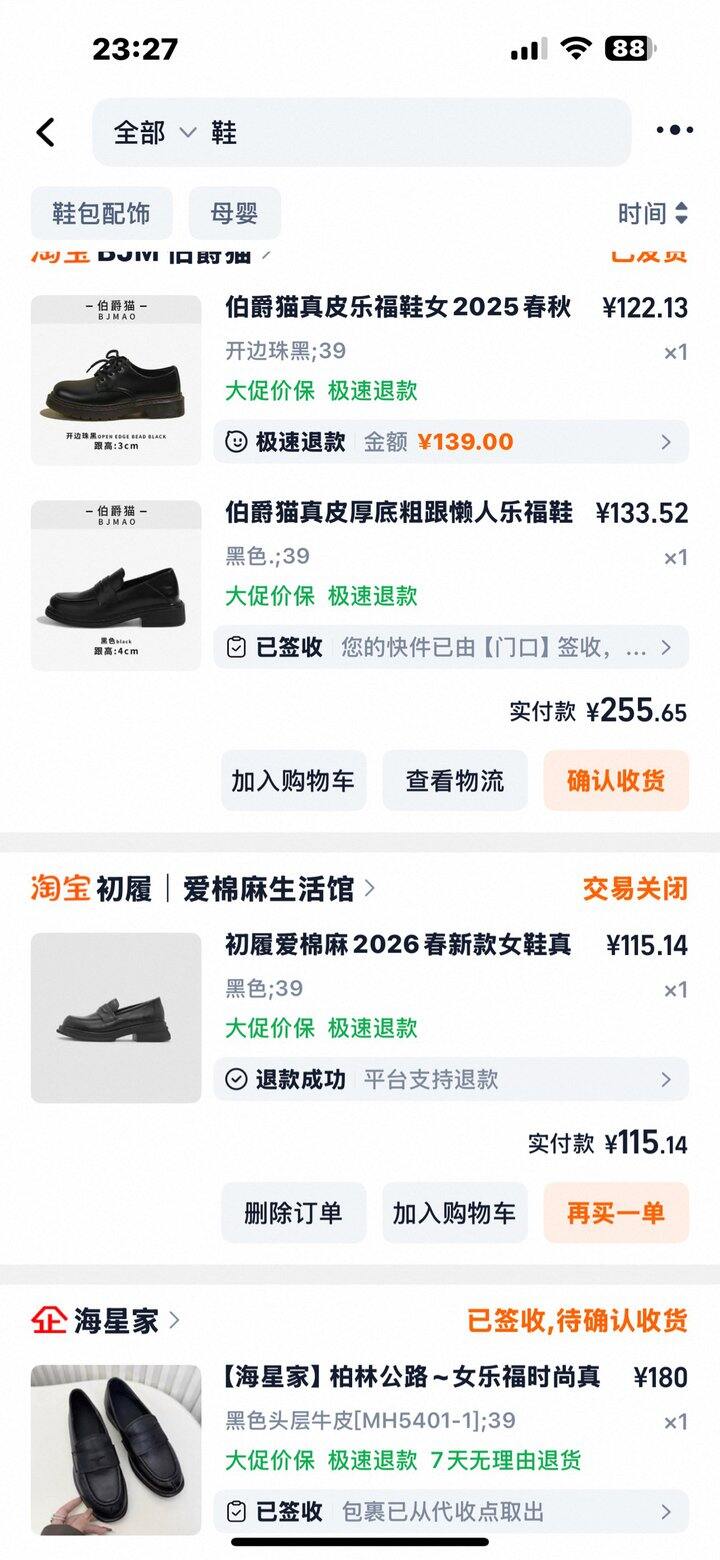Open the 时间 sort selector
The width and height of the screenshot is (720, 1560).
coord(652,213)
